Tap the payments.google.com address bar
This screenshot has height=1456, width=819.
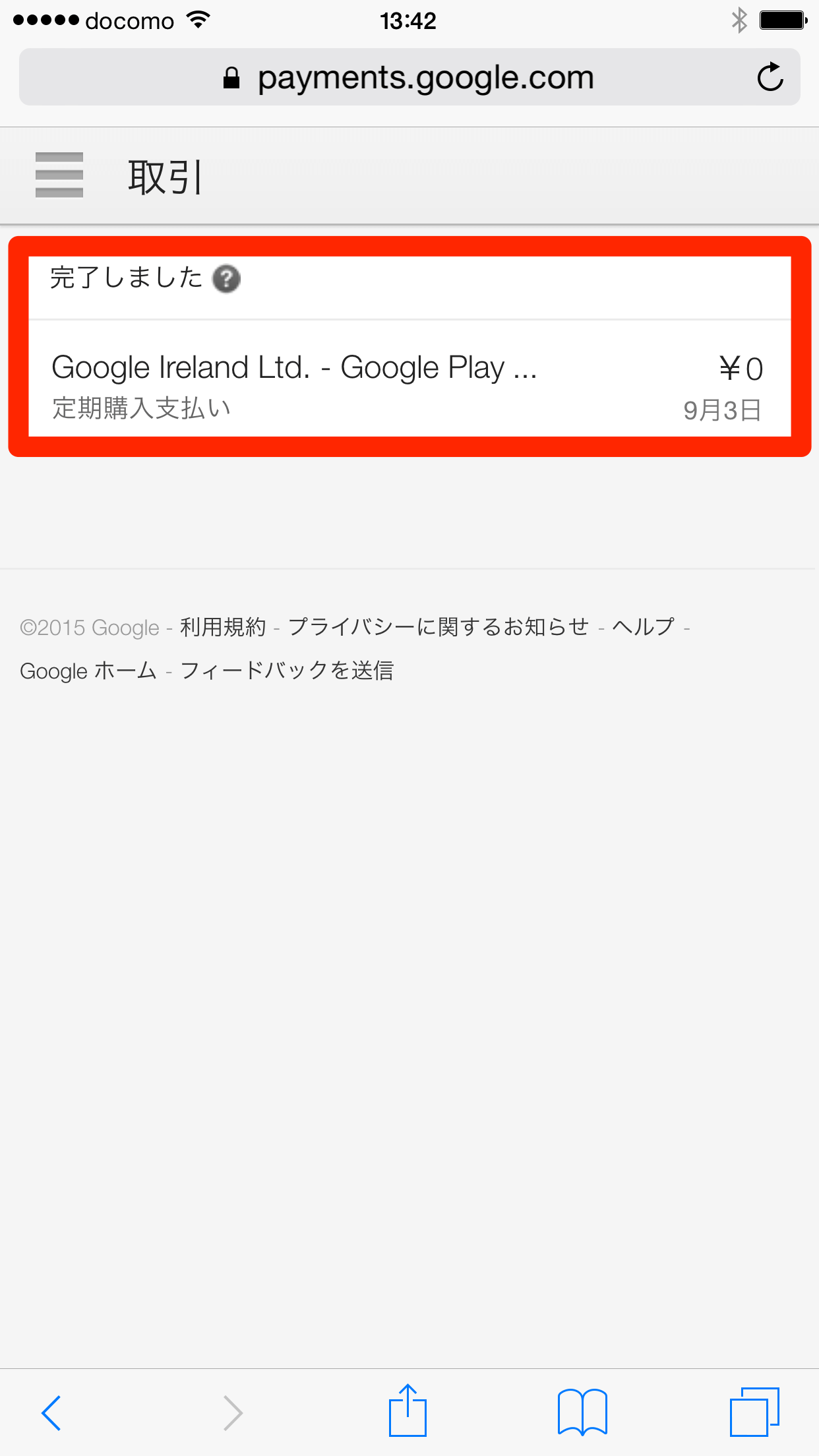(x=424, y=76)
